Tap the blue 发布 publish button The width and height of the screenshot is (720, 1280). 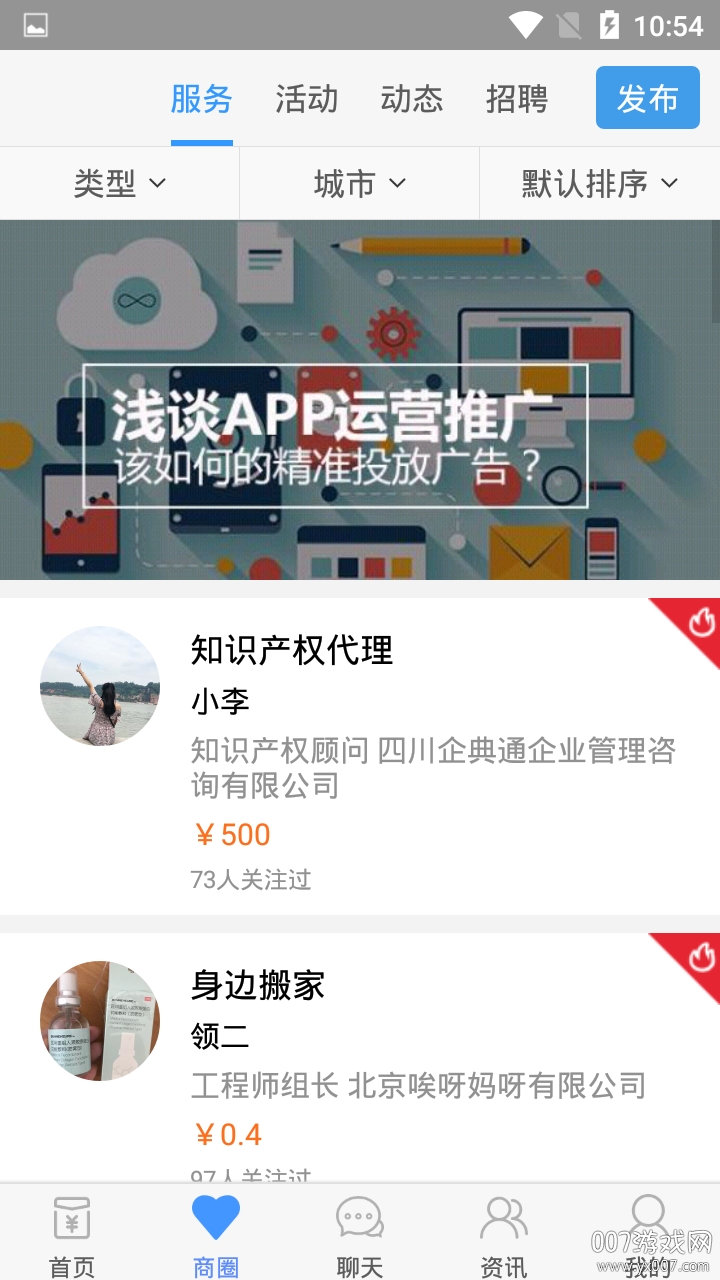(648, 98)
